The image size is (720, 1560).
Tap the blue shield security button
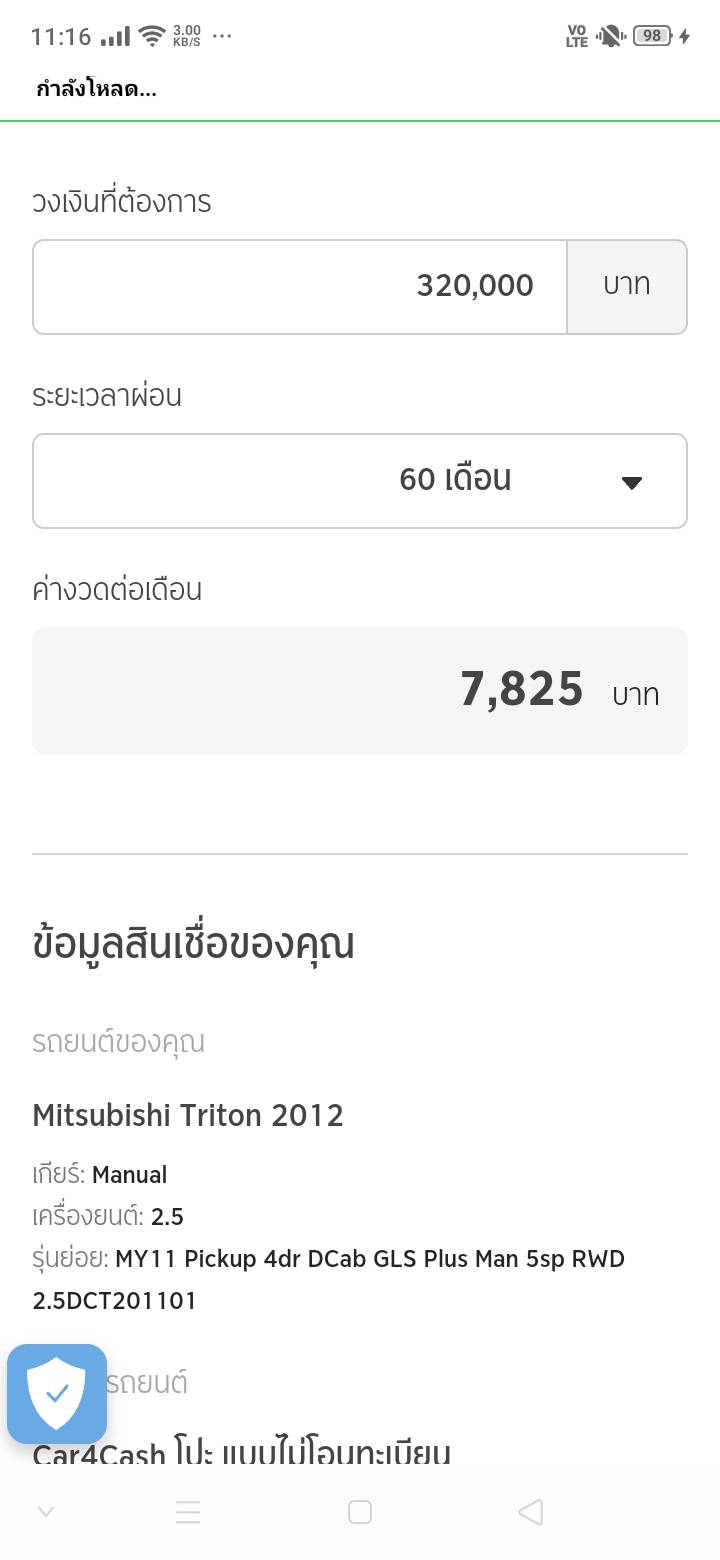pyautogui.click(x=57, y=1393)
